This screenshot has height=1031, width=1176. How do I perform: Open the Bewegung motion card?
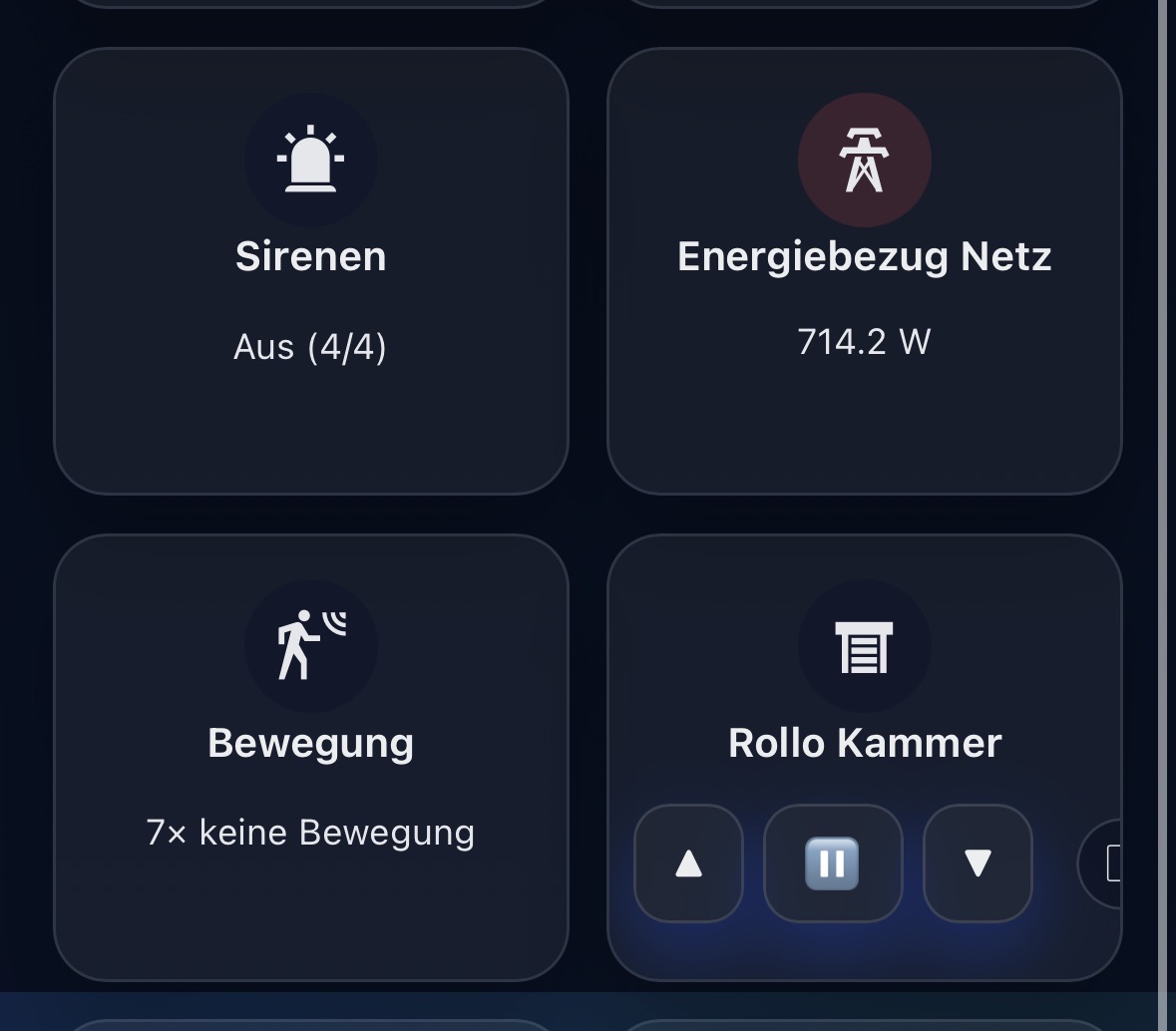click(x=310, y=758)
